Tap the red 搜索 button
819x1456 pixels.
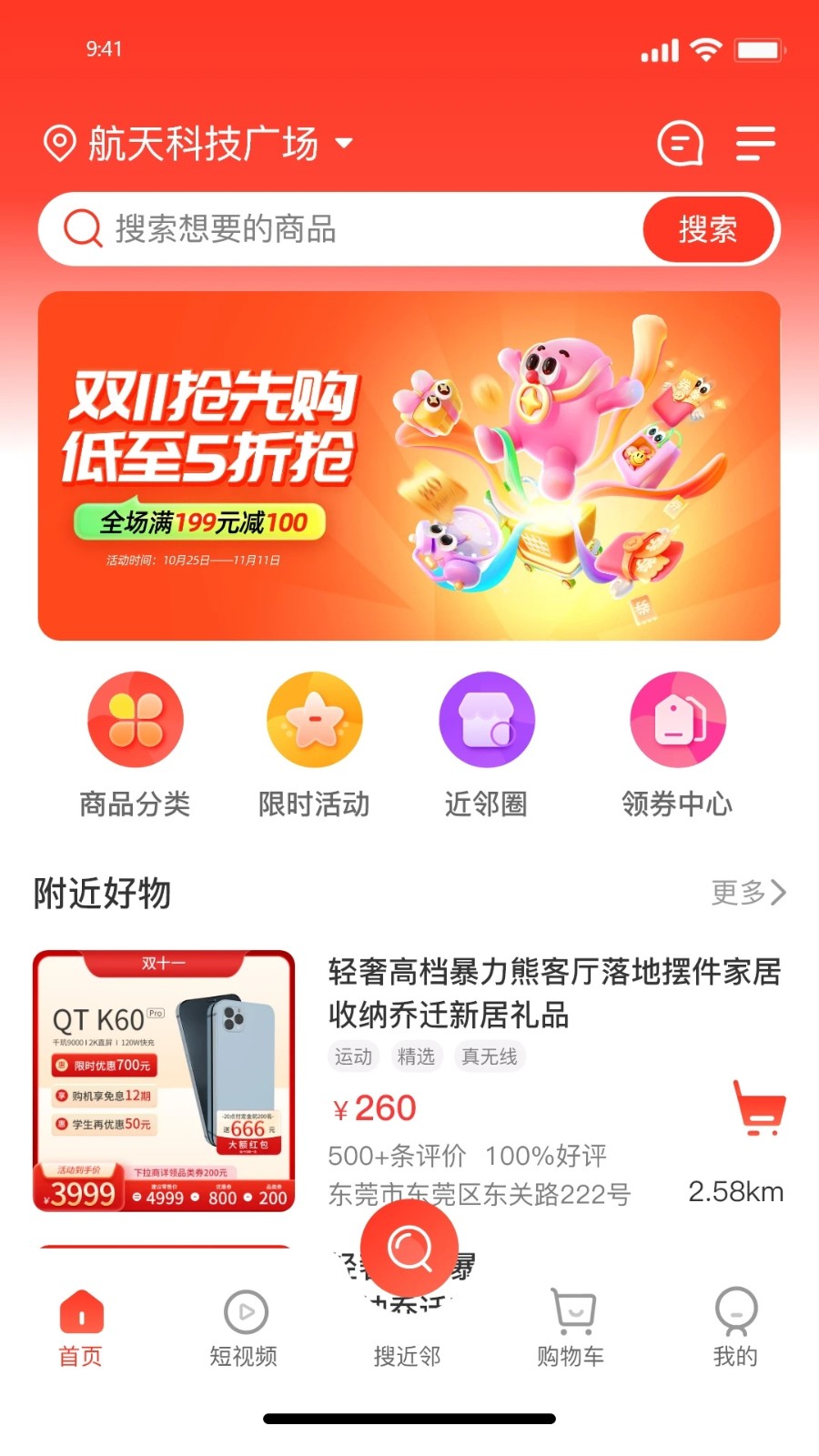pos(708,228)
